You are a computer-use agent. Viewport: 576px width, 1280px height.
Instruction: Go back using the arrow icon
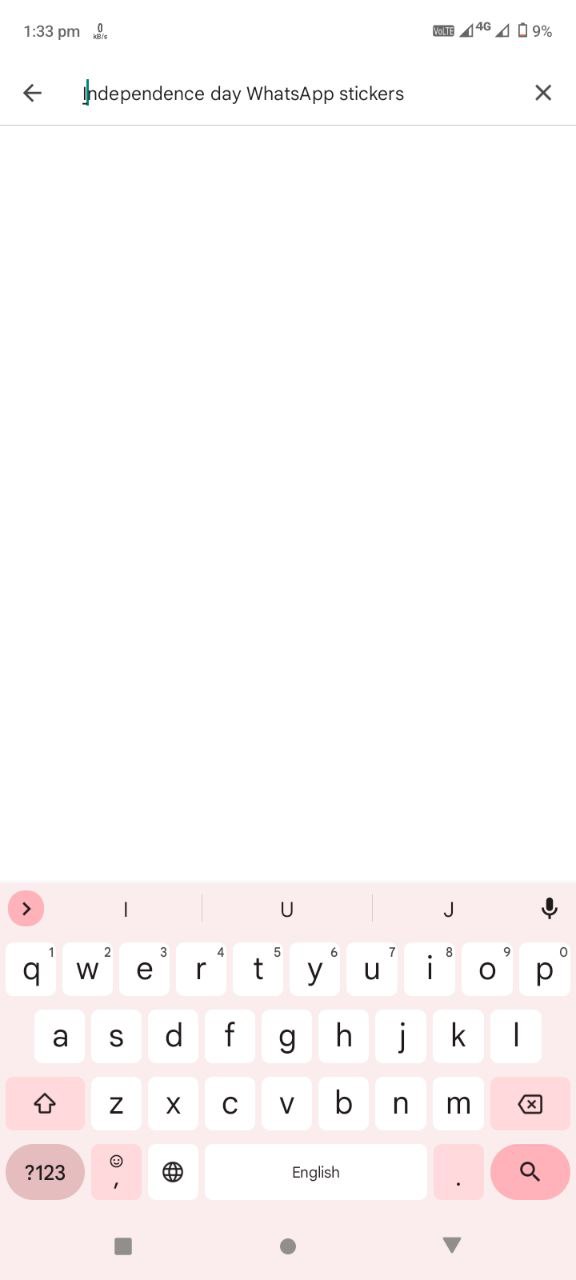point(32,93)
